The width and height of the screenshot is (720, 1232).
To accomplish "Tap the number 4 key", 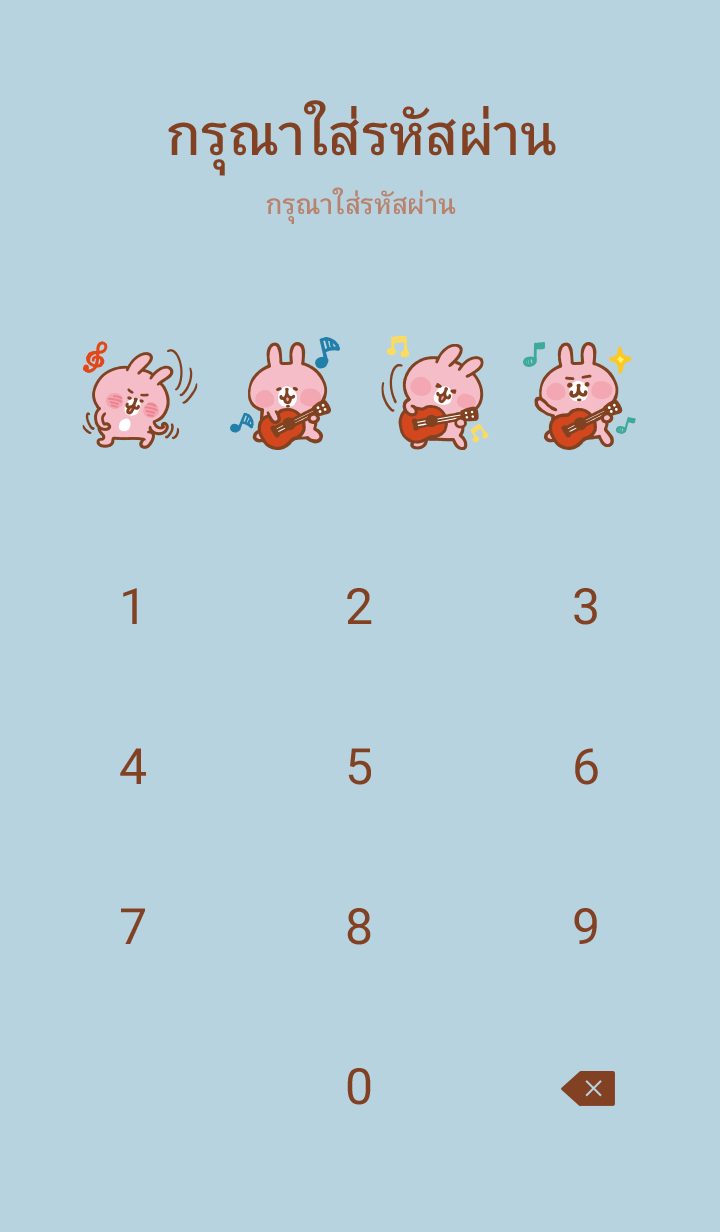I will [133, 767].
